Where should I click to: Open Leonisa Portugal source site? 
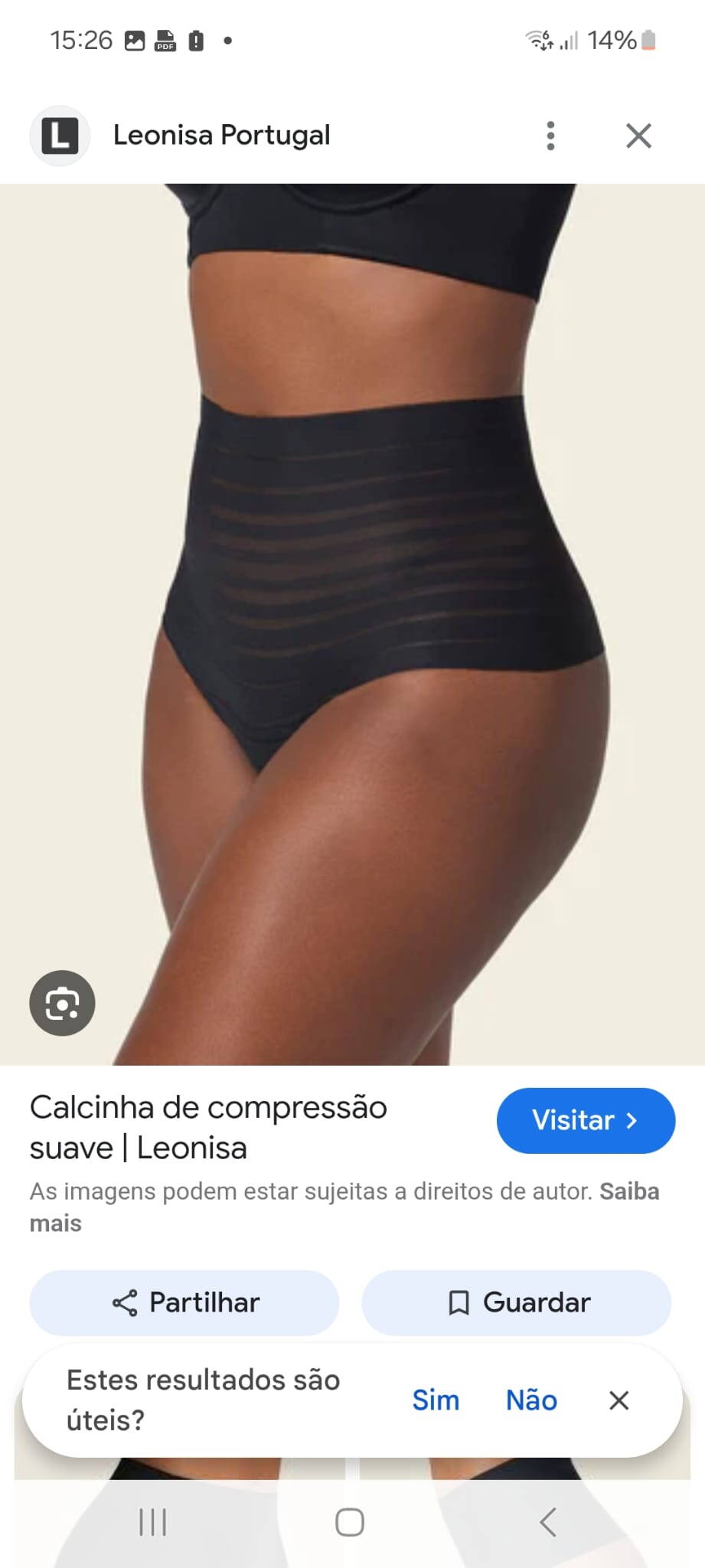[221, 136]
